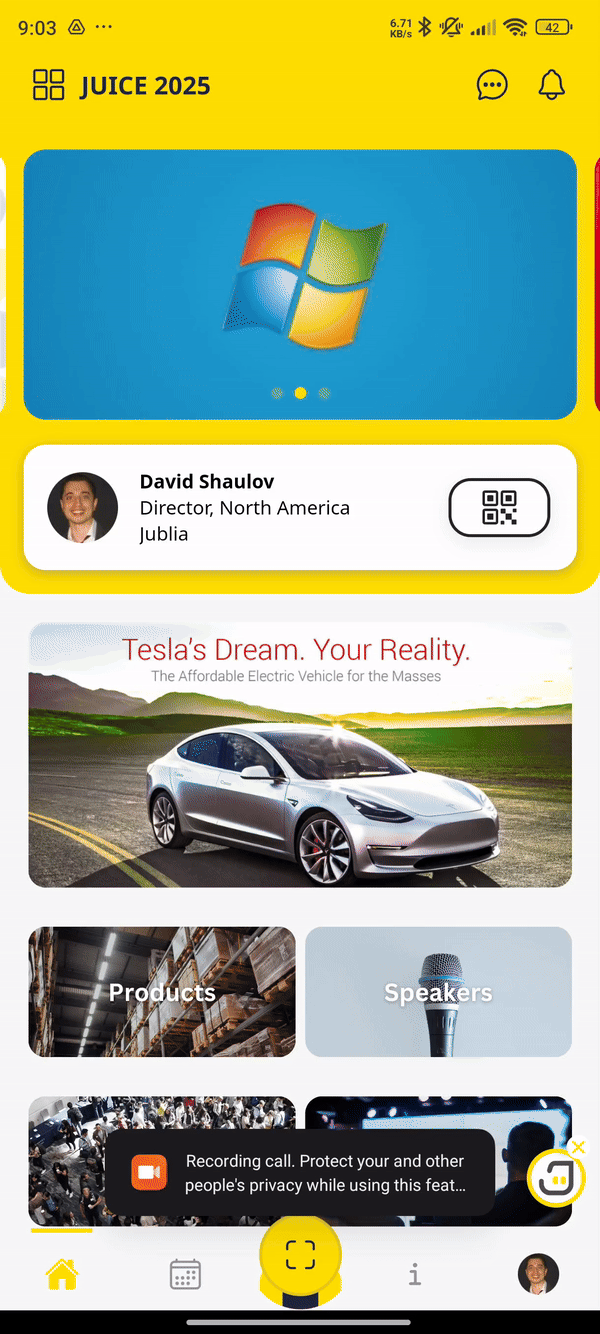Go to my profile avatar tab
Viewport: 600px width, 1334px height.
tap(538, 1274)
